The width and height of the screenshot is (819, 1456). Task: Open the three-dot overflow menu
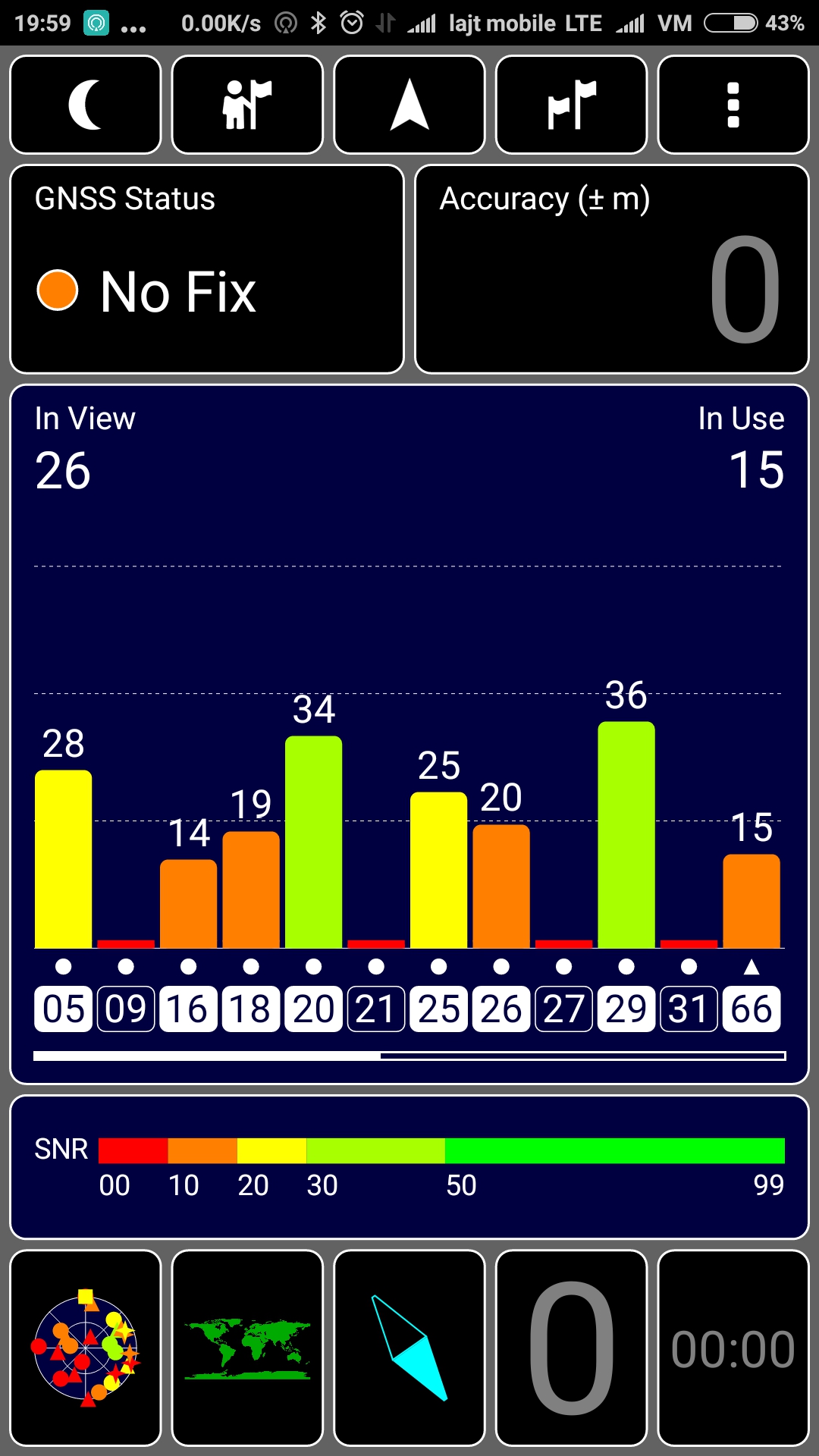(733, 105)
